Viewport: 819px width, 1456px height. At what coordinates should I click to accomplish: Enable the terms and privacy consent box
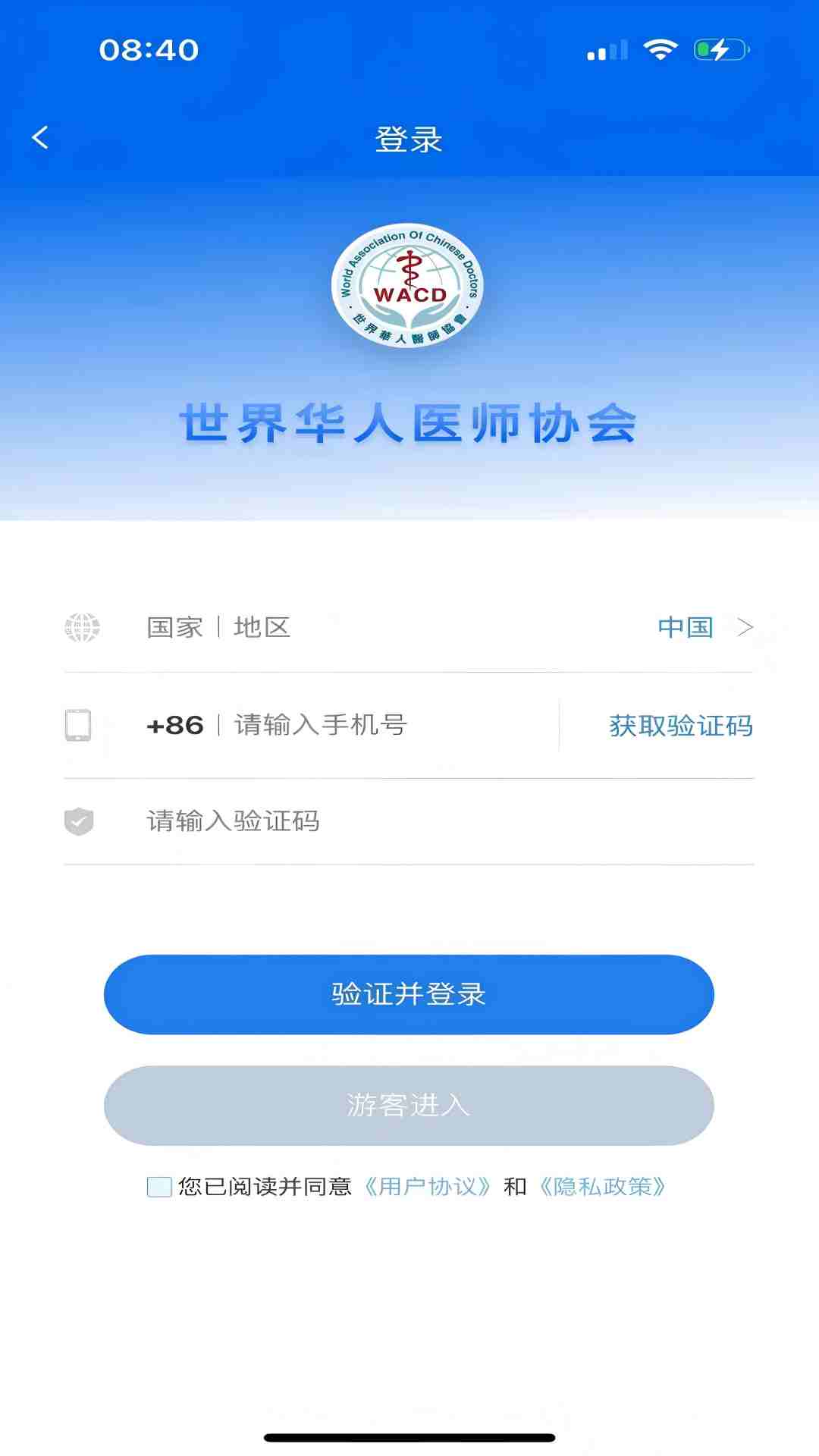pos(158,1187)
